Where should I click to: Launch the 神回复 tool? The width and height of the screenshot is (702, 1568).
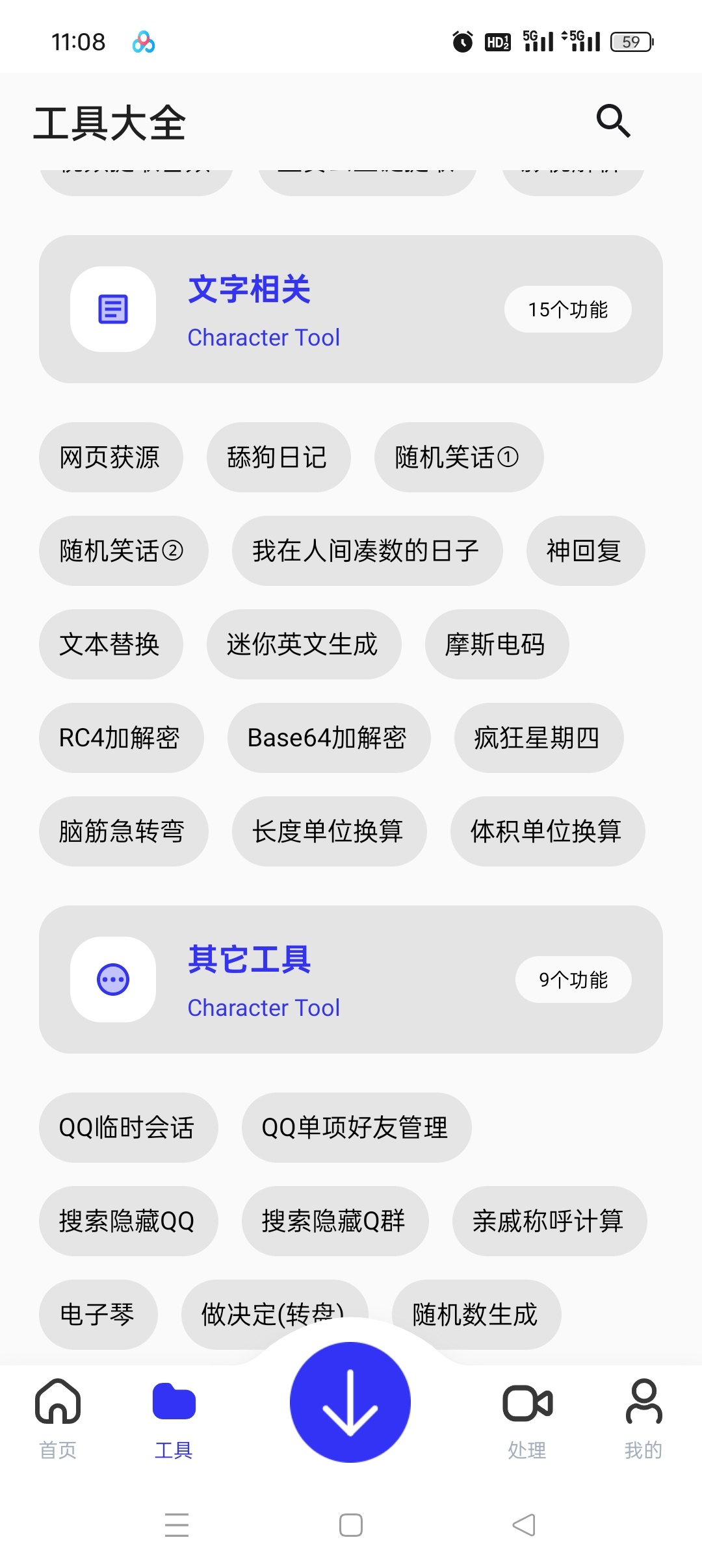coord(585,551)
